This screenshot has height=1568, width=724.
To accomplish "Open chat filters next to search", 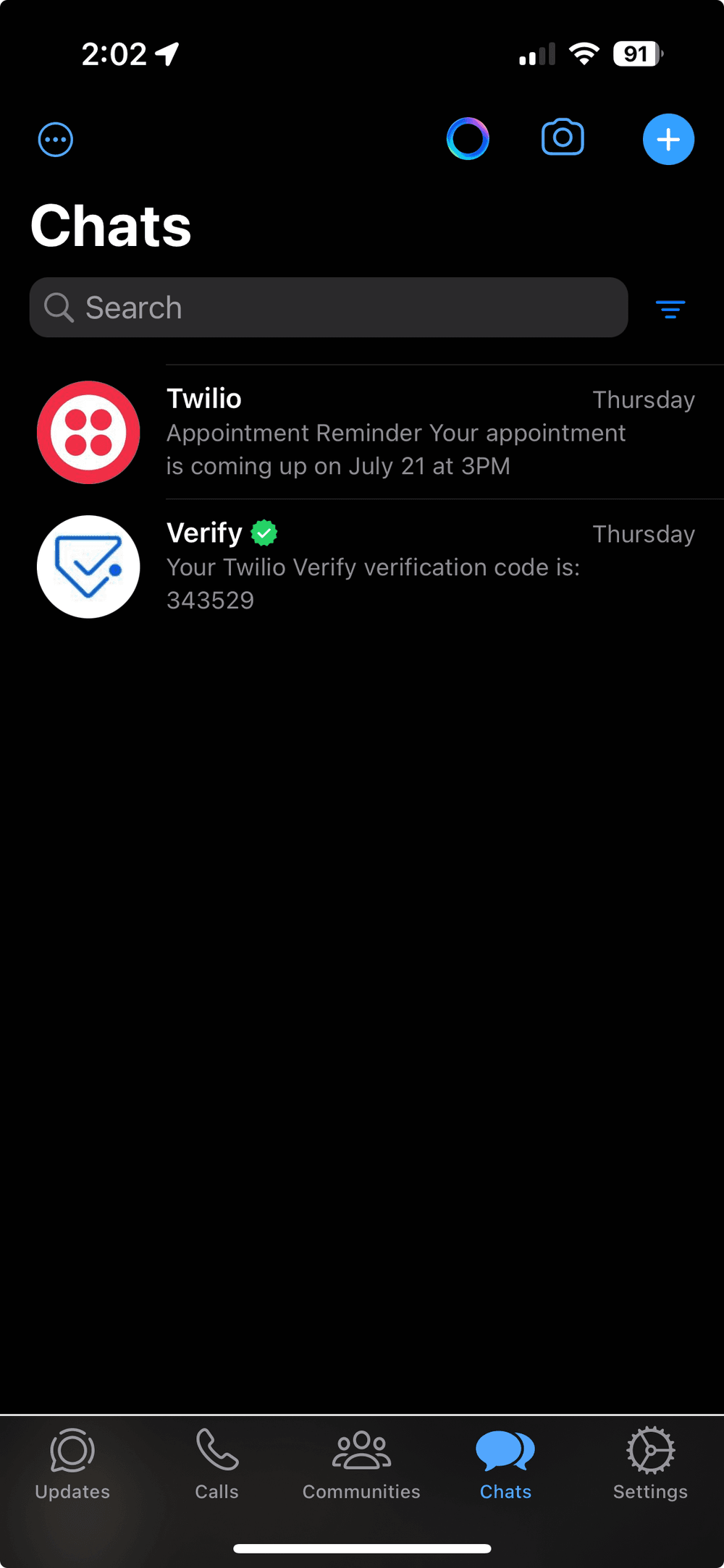I will (x=670, y=310).
